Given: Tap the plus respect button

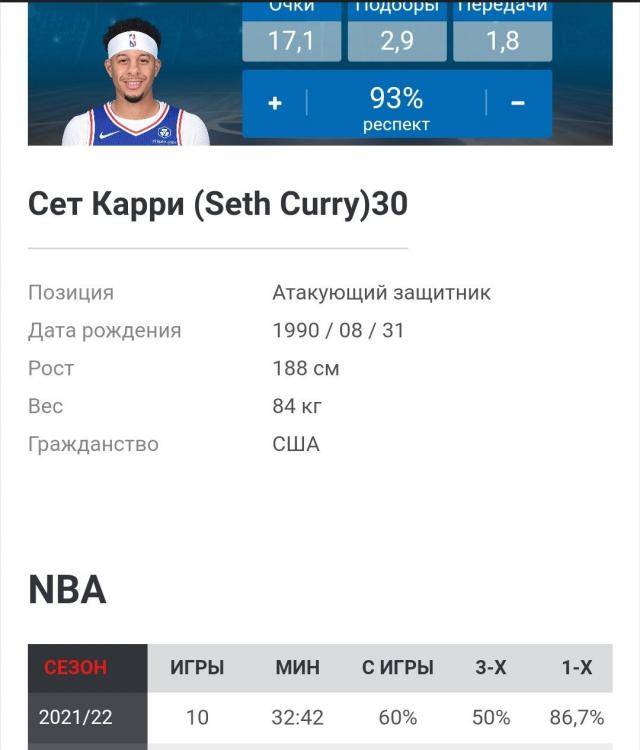Looking at the screenshot, I should (x=275, y=104).
